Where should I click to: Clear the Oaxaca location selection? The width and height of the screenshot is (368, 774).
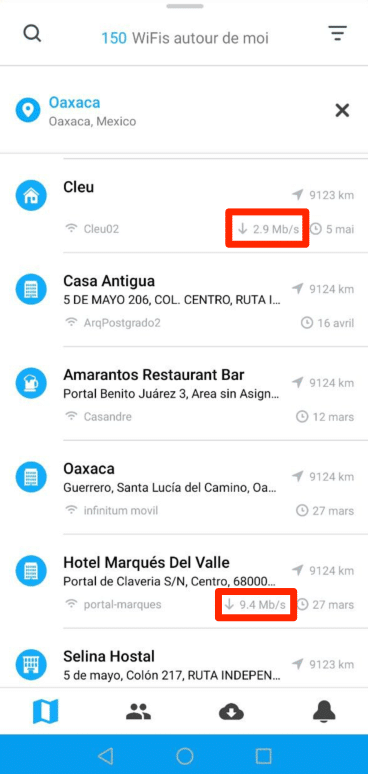[x=342, y=111]
